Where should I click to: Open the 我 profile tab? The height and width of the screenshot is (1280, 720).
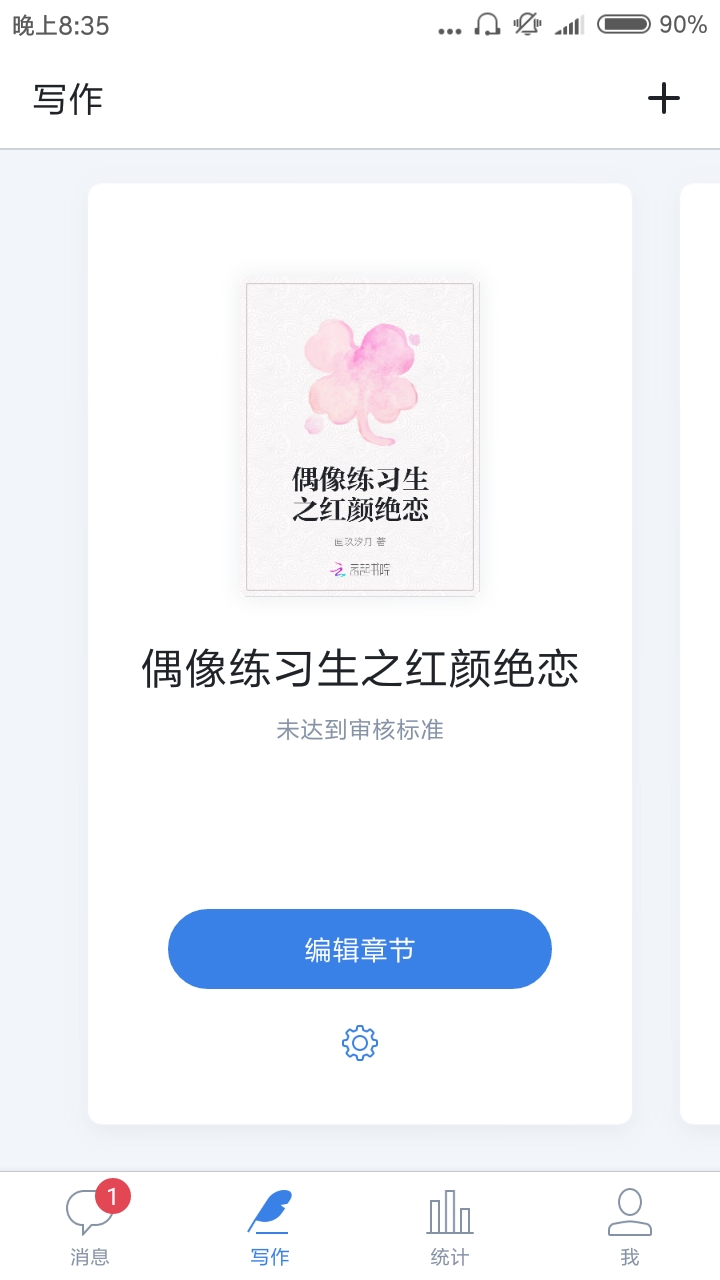pyautogui.click(x=630, y=1228)
